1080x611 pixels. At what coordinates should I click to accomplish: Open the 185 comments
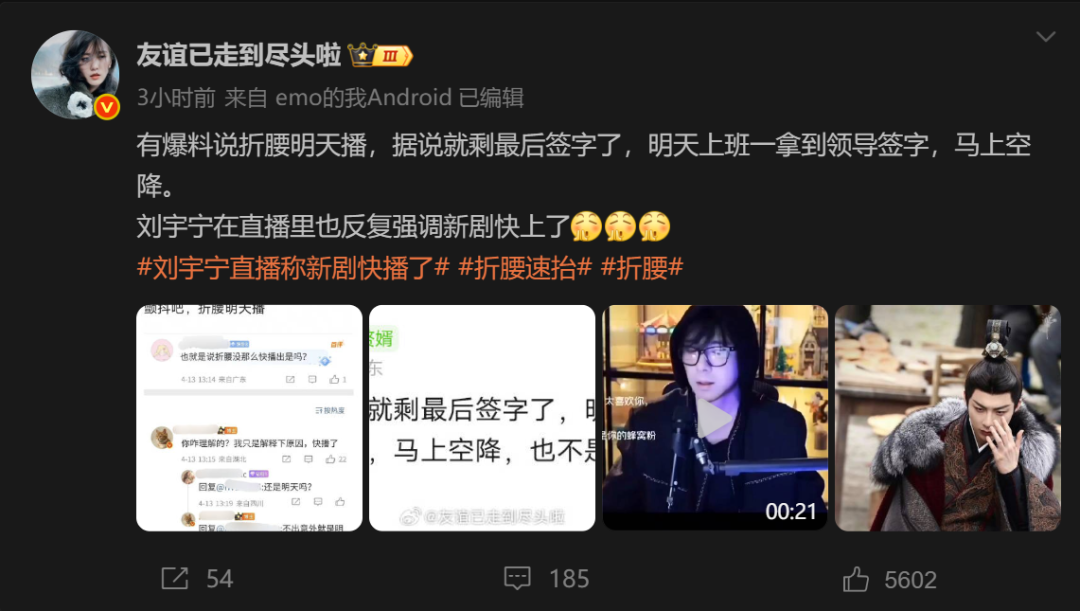545,578
